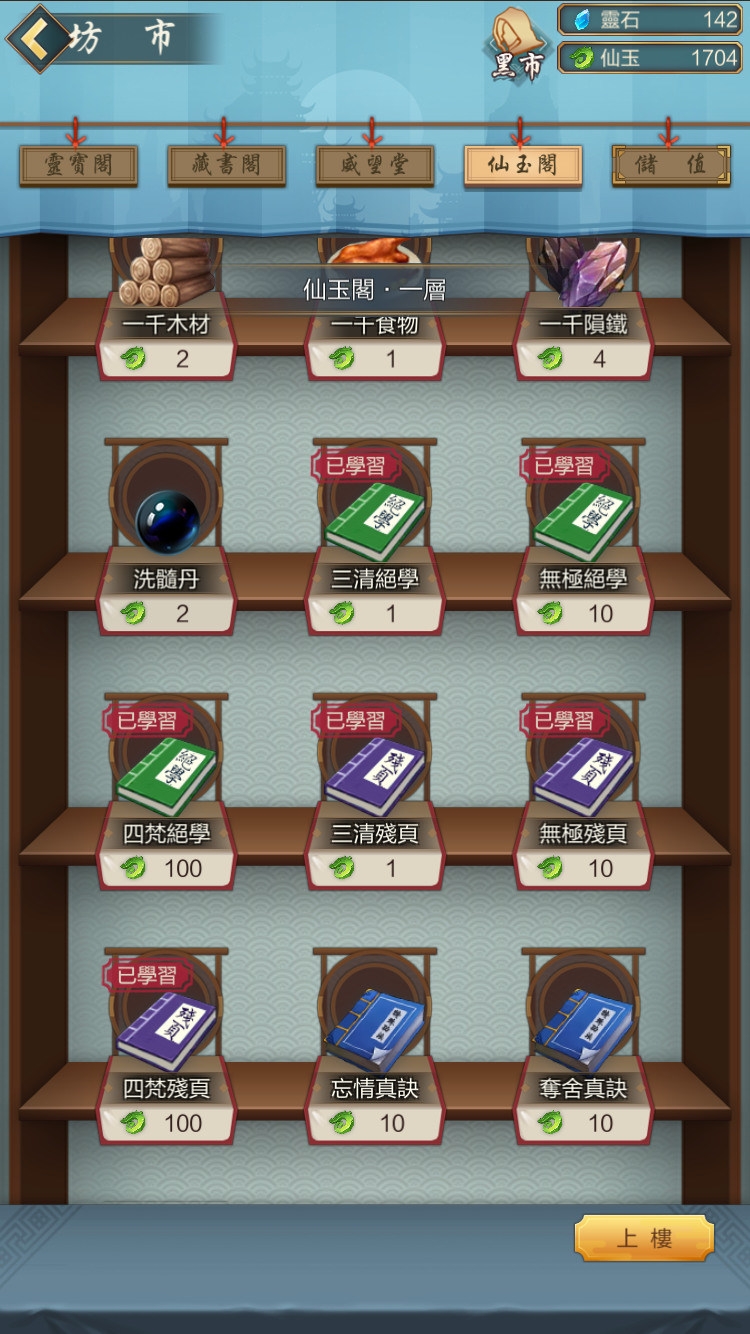Viewport: 750px width, 1334px height.
Task: Go back from the 坊市 market screen
Action: 38,39
